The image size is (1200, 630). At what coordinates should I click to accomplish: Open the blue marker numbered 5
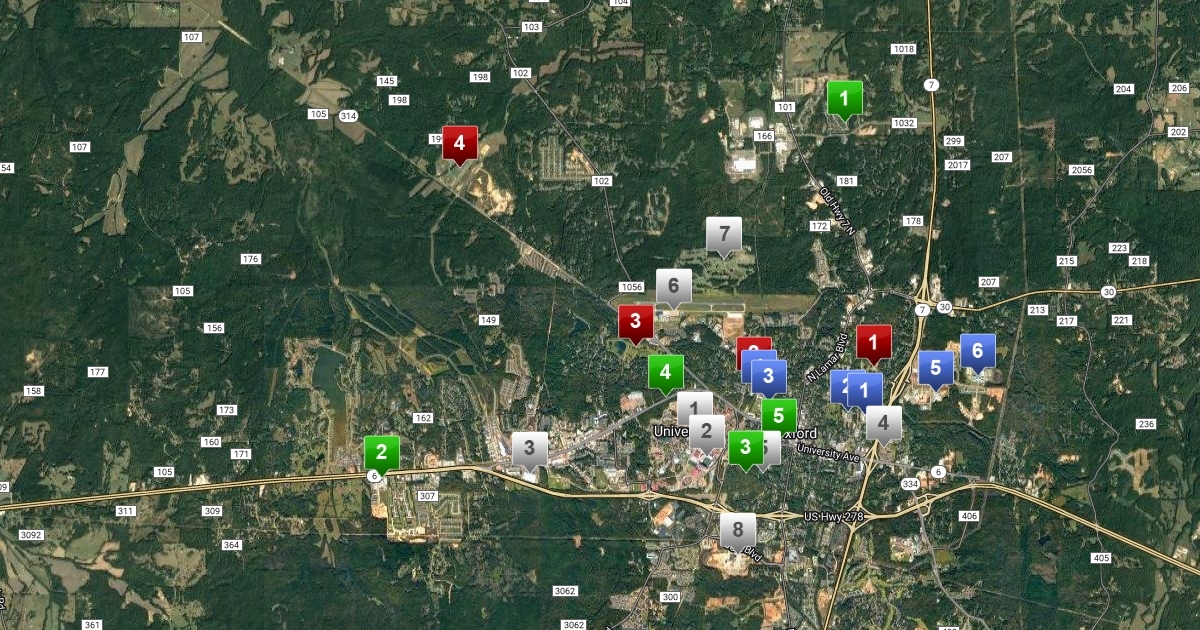[936, 368]
